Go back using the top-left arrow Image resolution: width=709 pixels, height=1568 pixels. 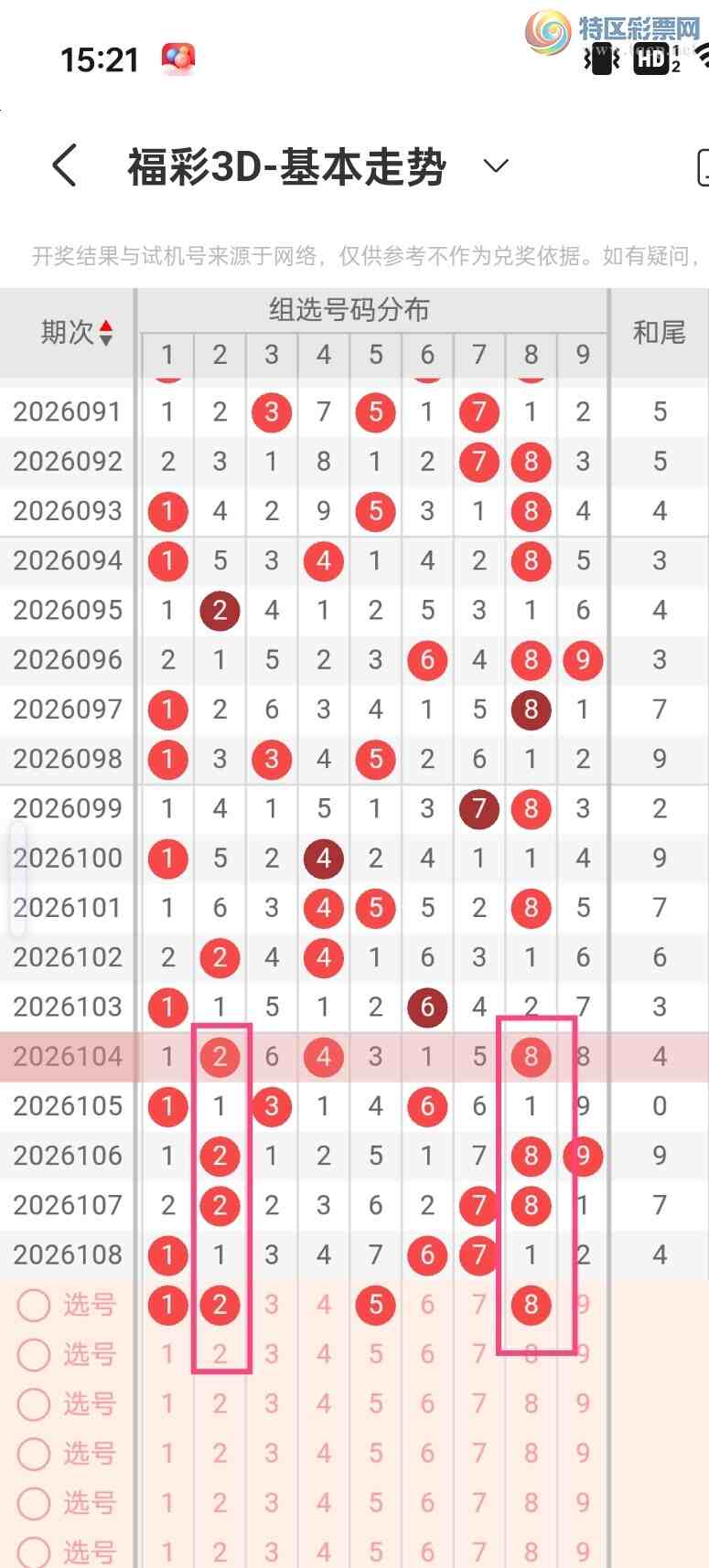pyautogui.click(x=64, y=166)
